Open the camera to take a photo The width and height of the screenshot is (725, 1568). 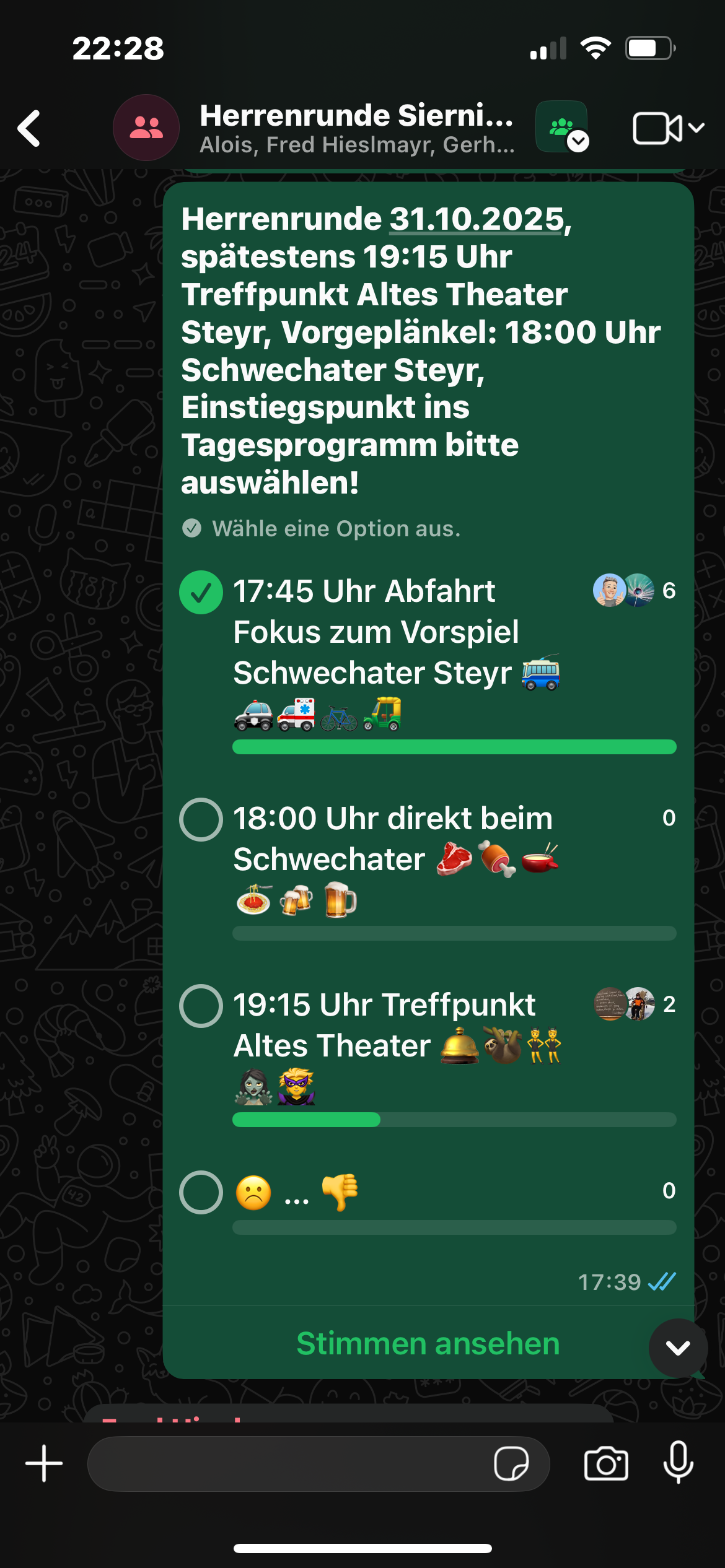606,1464
